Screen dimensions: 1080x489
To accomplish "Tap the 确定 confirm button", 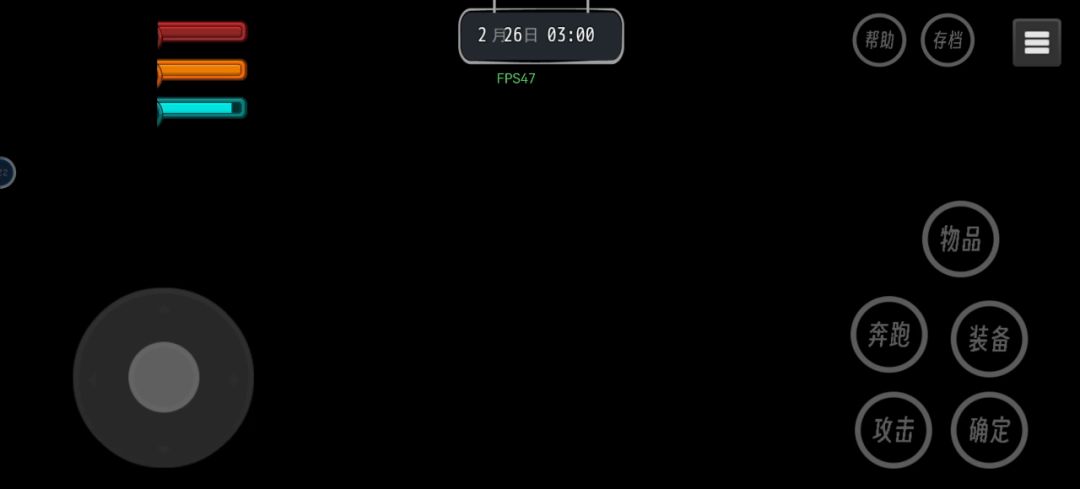I will (989, 430).
